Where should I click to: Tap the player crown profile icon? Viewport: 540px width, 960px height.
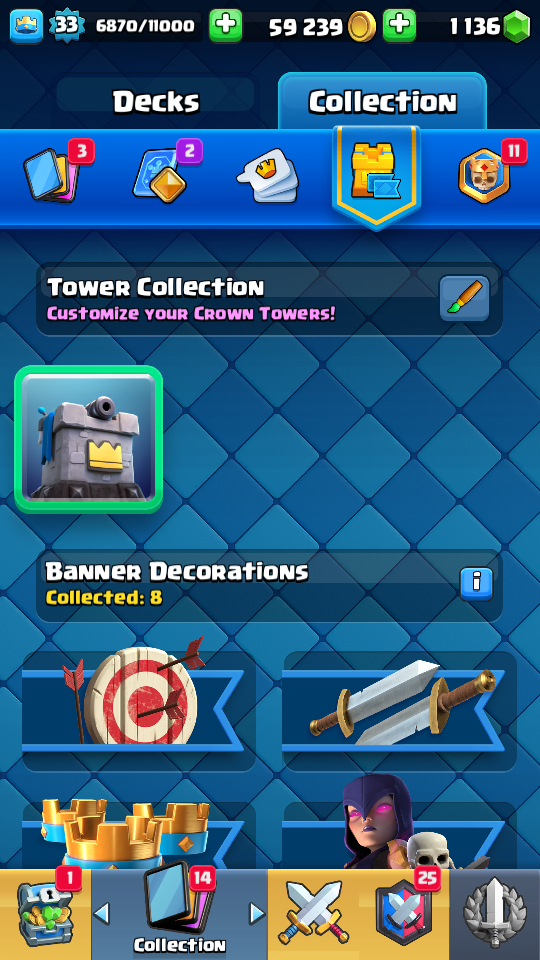click(x=26, y=26)
